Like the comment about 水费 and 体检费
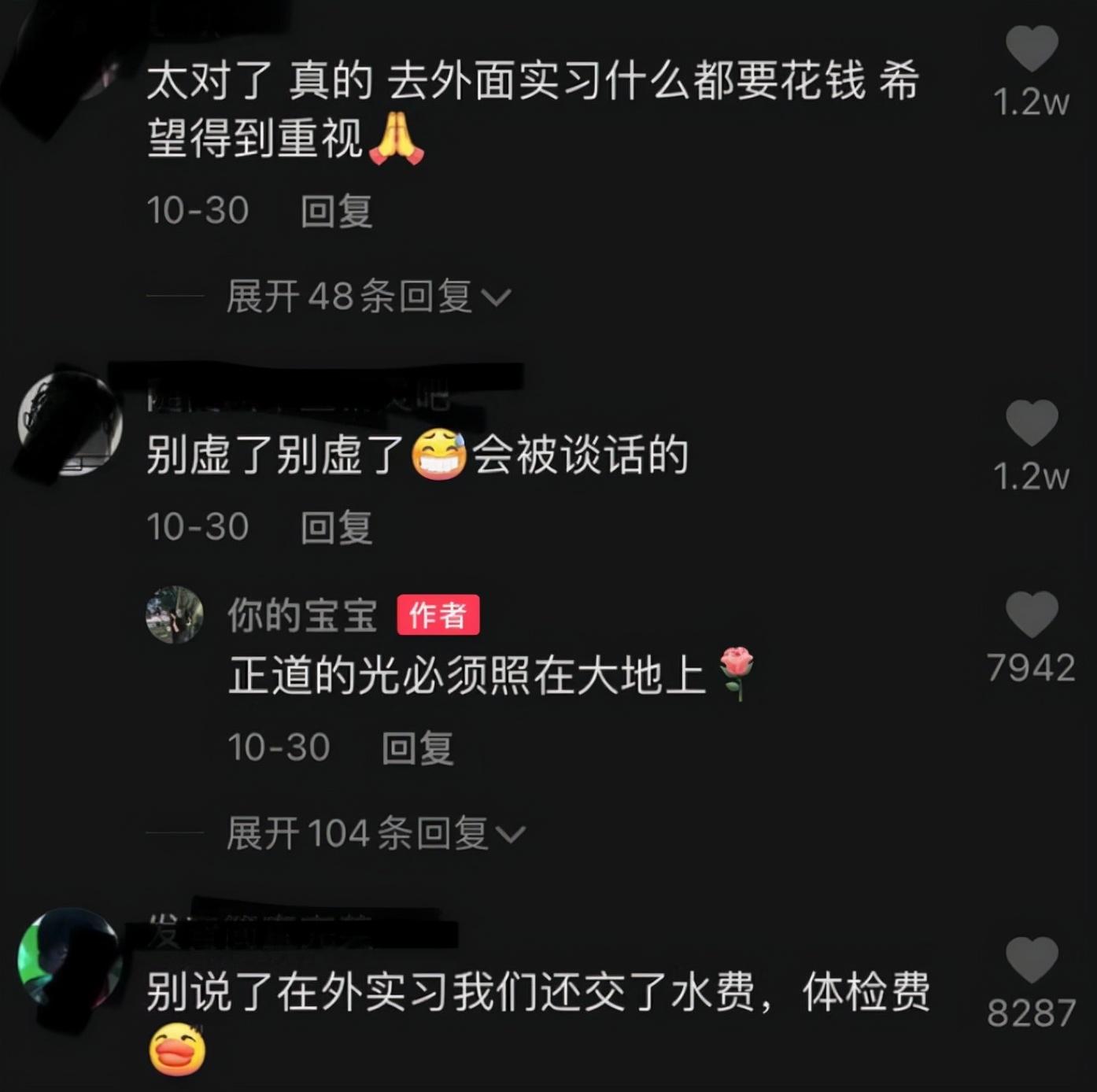Image resolution: width=1097 pixels, height=1092 pixels. (1031, 961)
